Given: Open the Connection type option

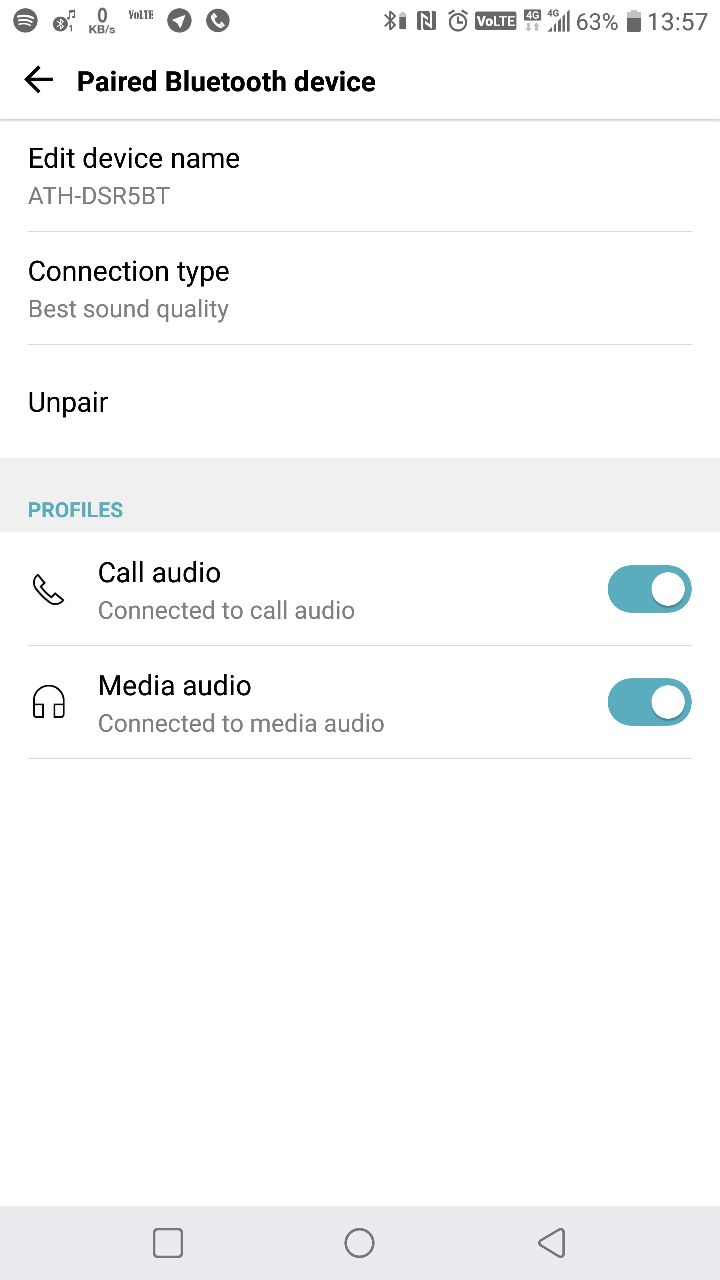Looking at the screenshot, I should click(360, 289).
